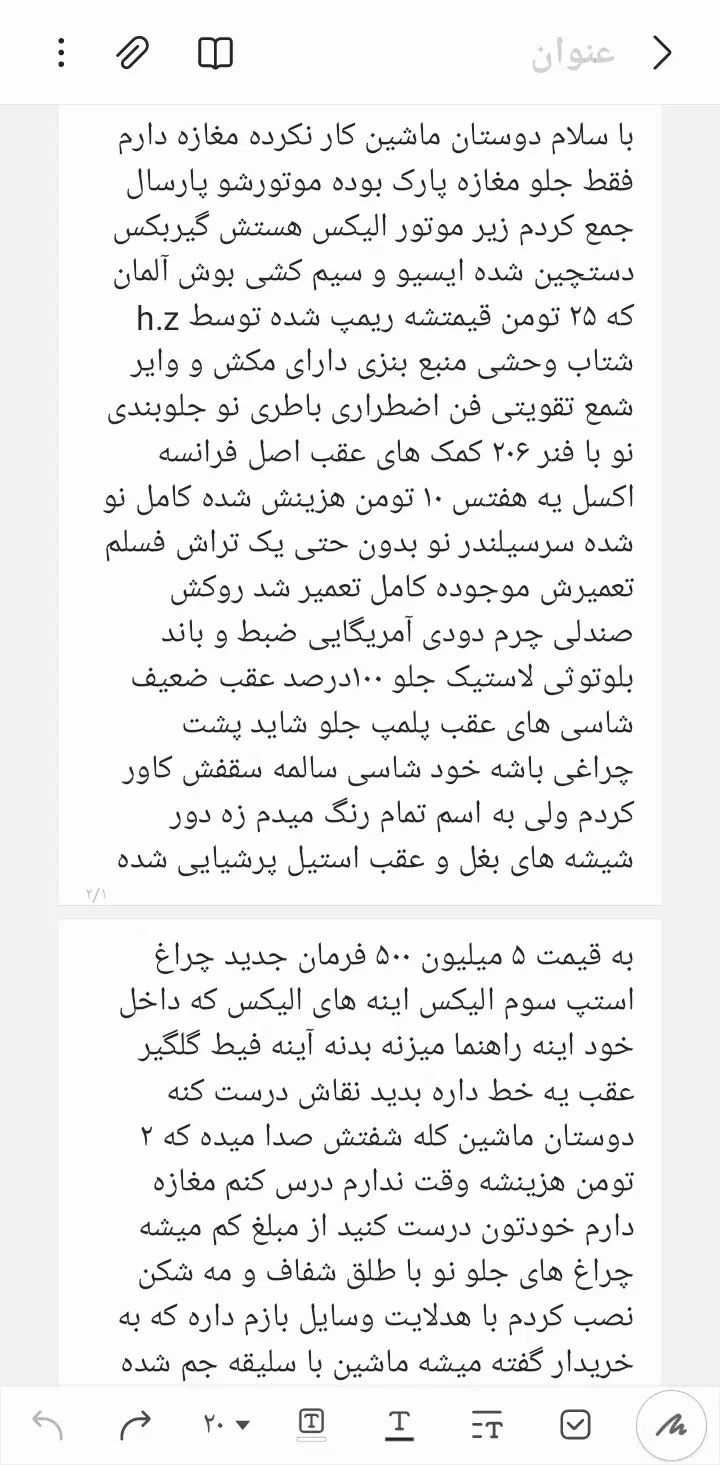
Task: Tap the title field عنوان
Action: (x=572, y=54)
